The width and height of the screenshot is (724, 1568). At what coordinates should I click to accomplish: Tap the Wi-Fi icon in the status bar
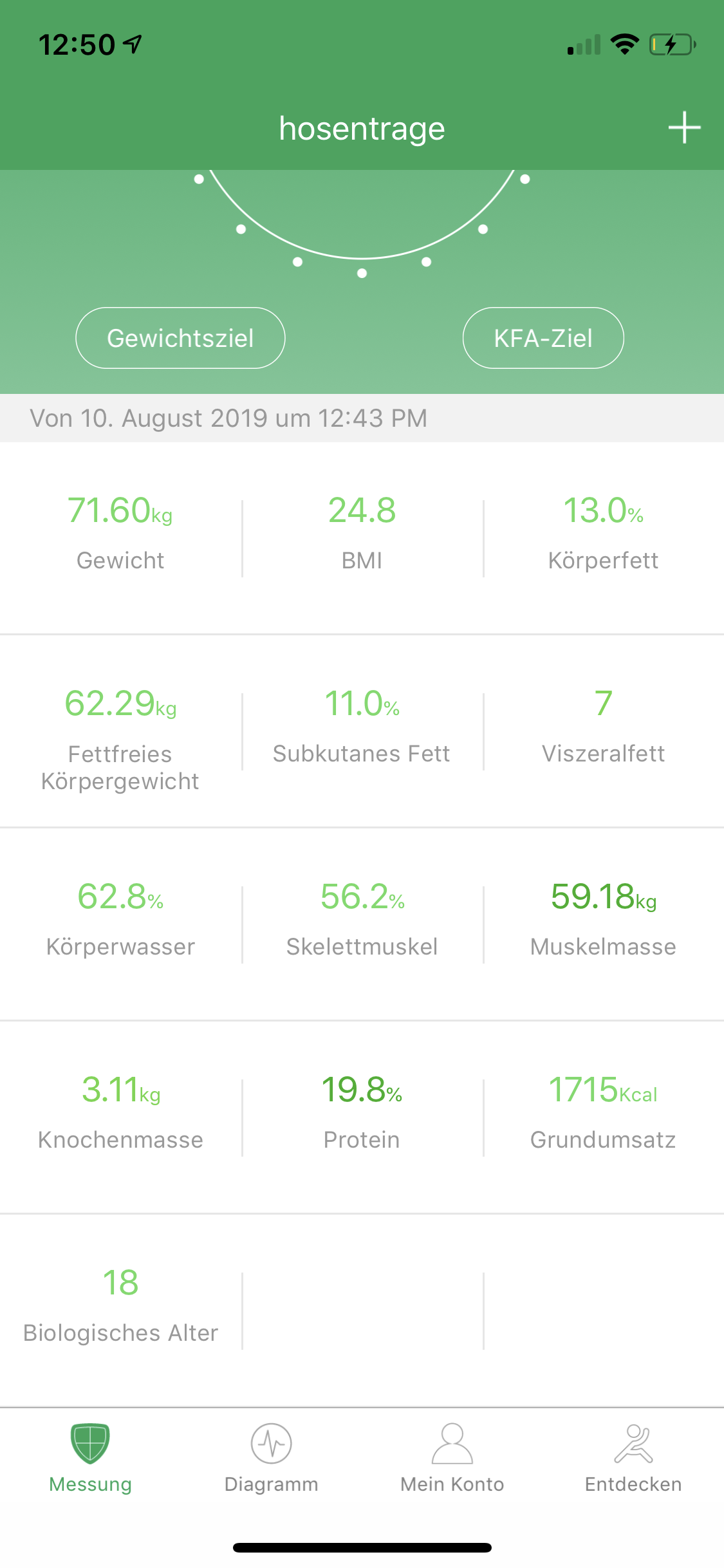623,44
